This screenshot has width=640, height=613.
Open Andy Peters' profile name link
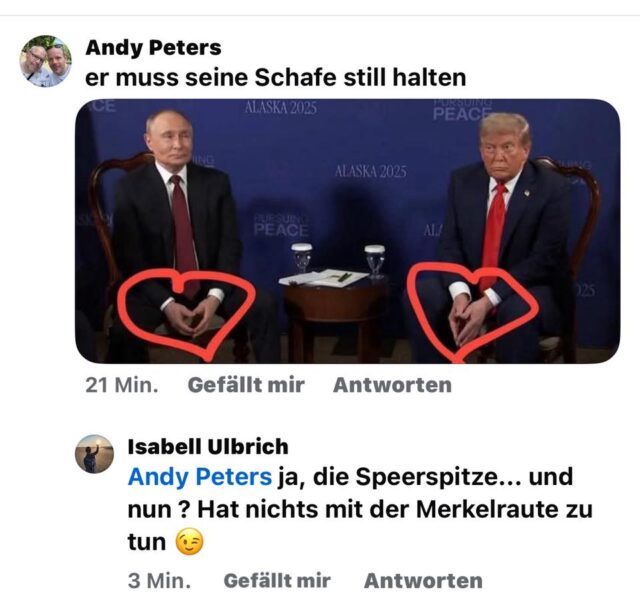click(153, 47)
